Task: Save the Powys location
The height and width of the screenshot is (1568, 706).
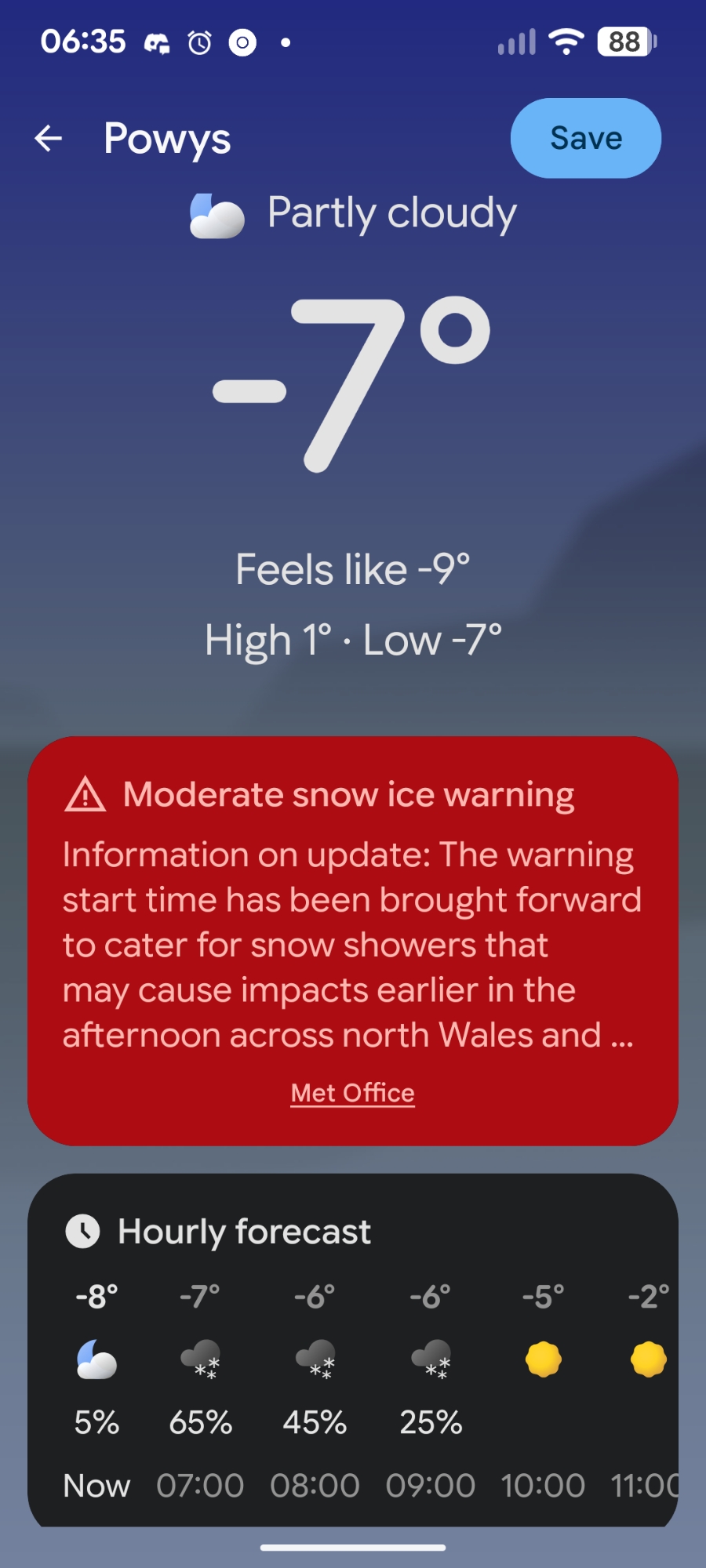Action: 585,139
